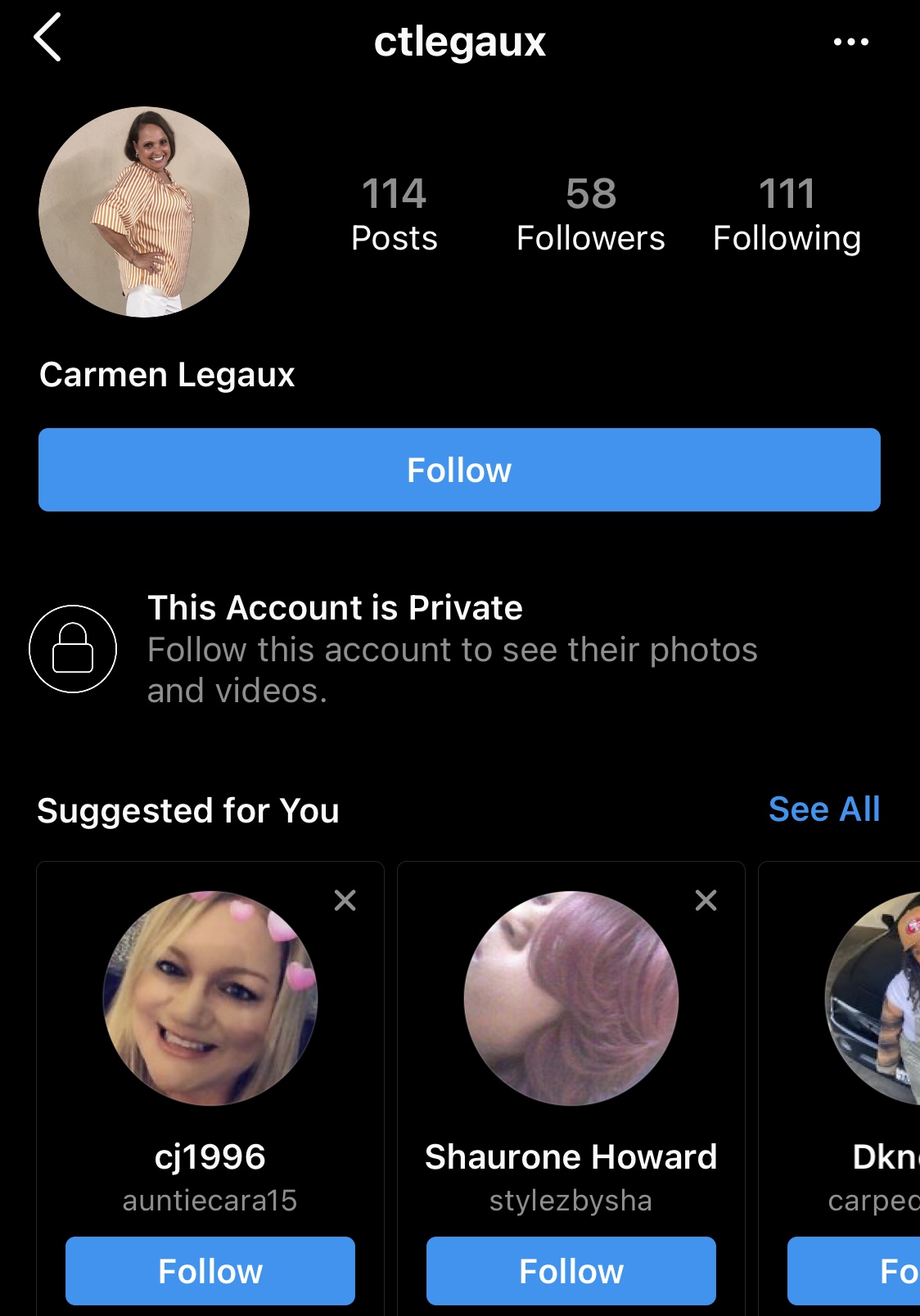Dismiss the cj1996 suggestion
Viewport: 920px width, 1316px height.
point(345,901)
